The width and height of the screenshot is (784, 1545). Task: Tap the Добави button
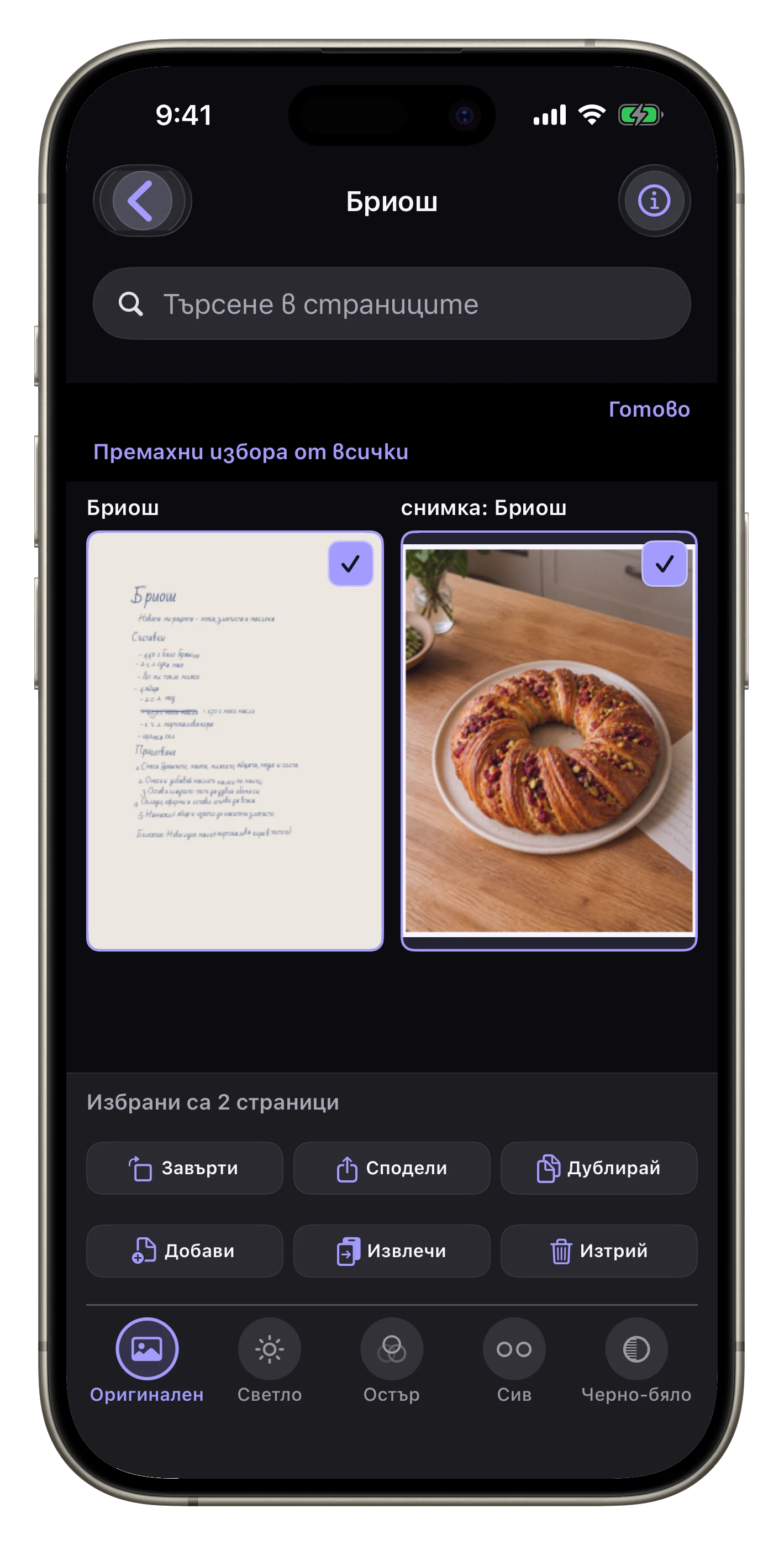(x=185, y=1251)
